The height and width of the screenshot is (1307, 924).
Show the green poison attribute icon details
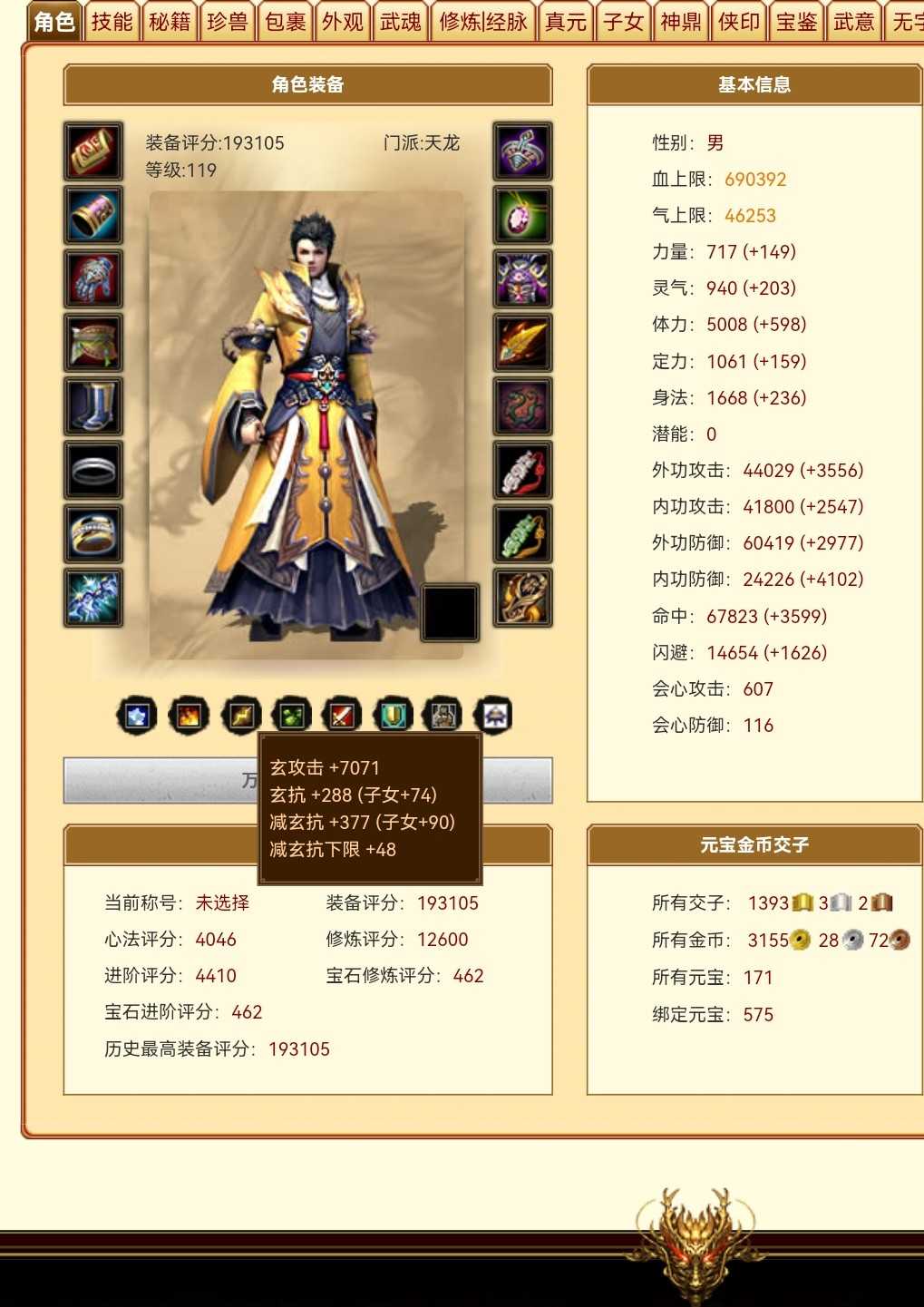[291, 717]
